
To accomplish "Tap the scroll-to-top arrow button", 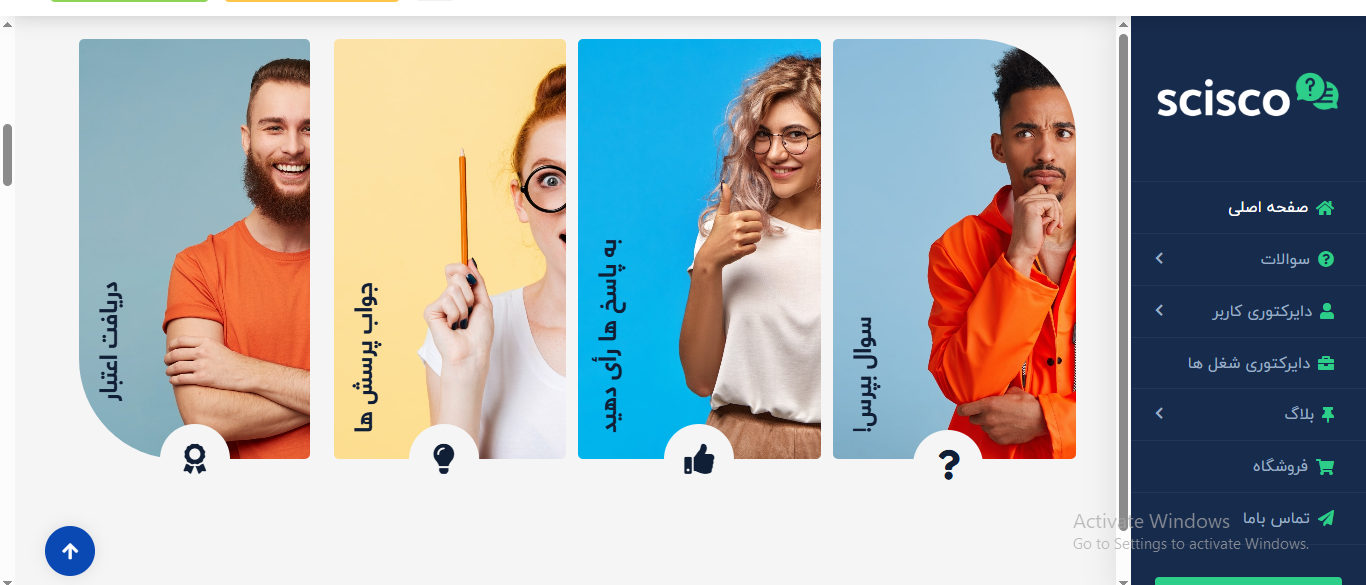I will [70, 551].
